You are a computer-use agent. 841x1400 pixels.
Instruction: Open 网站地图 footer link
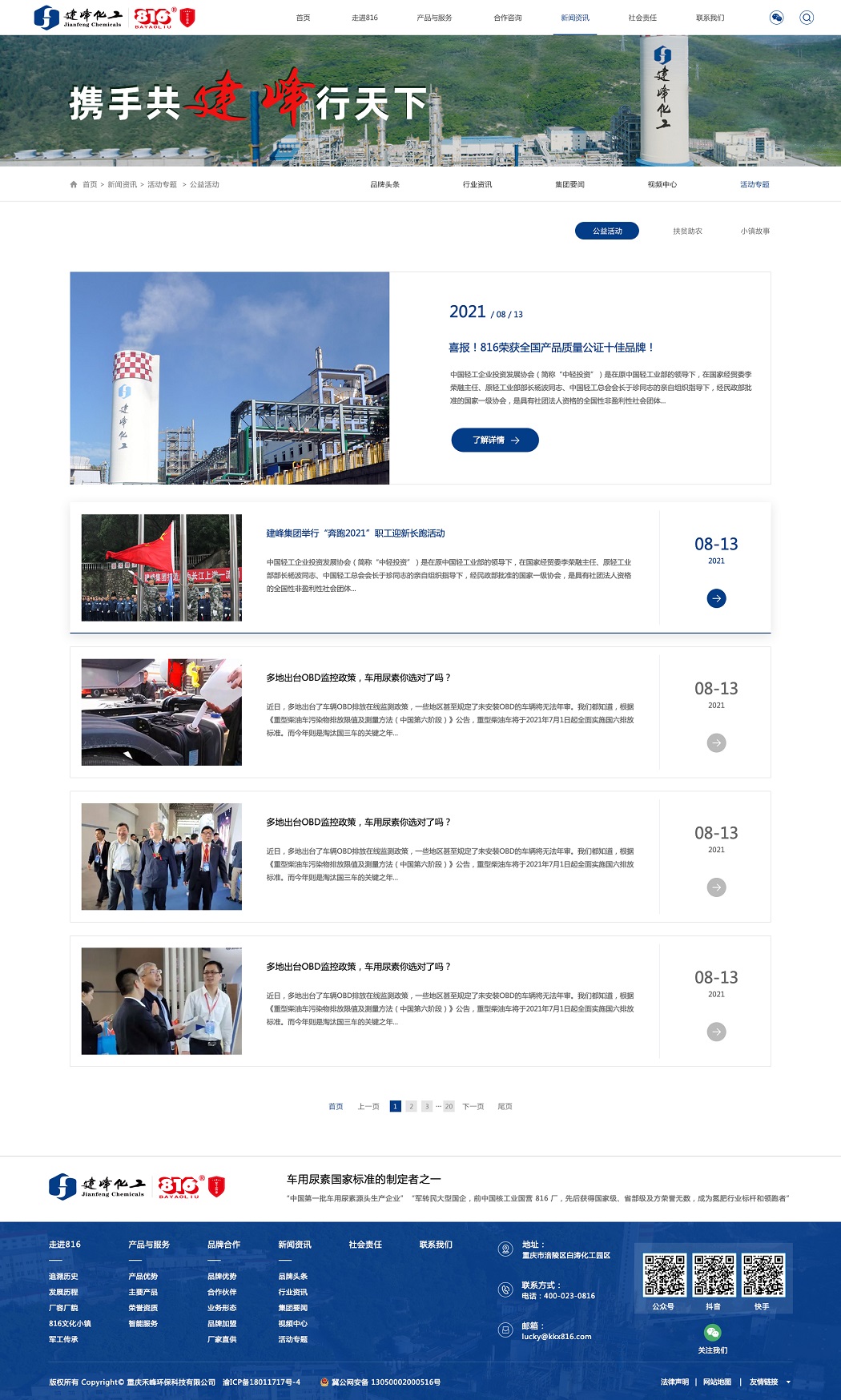click(717, 1382)
